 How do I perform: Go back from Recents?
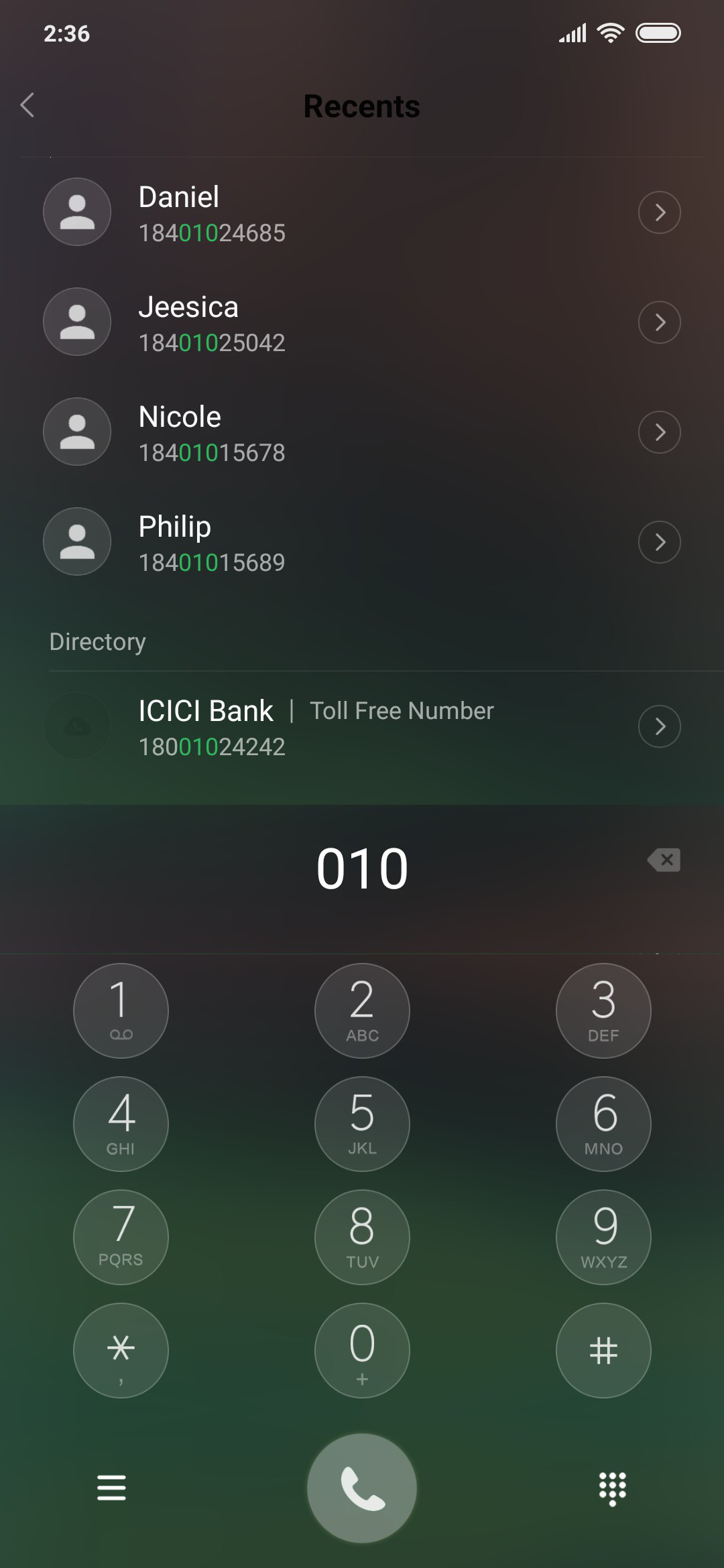pyautogui.click(x=27, y=105)
